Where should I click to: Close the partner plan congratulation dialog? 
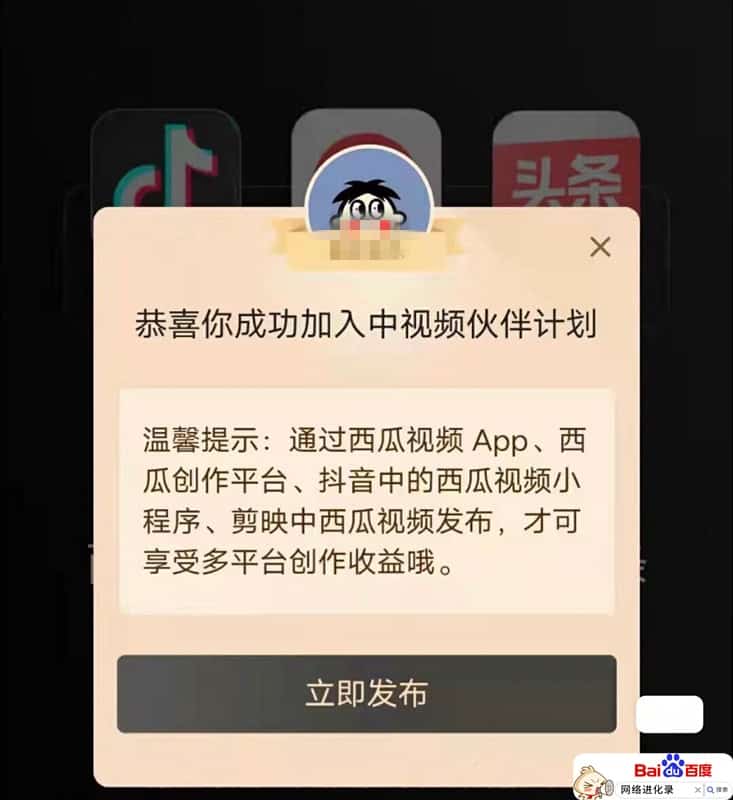tap(600, 247)
